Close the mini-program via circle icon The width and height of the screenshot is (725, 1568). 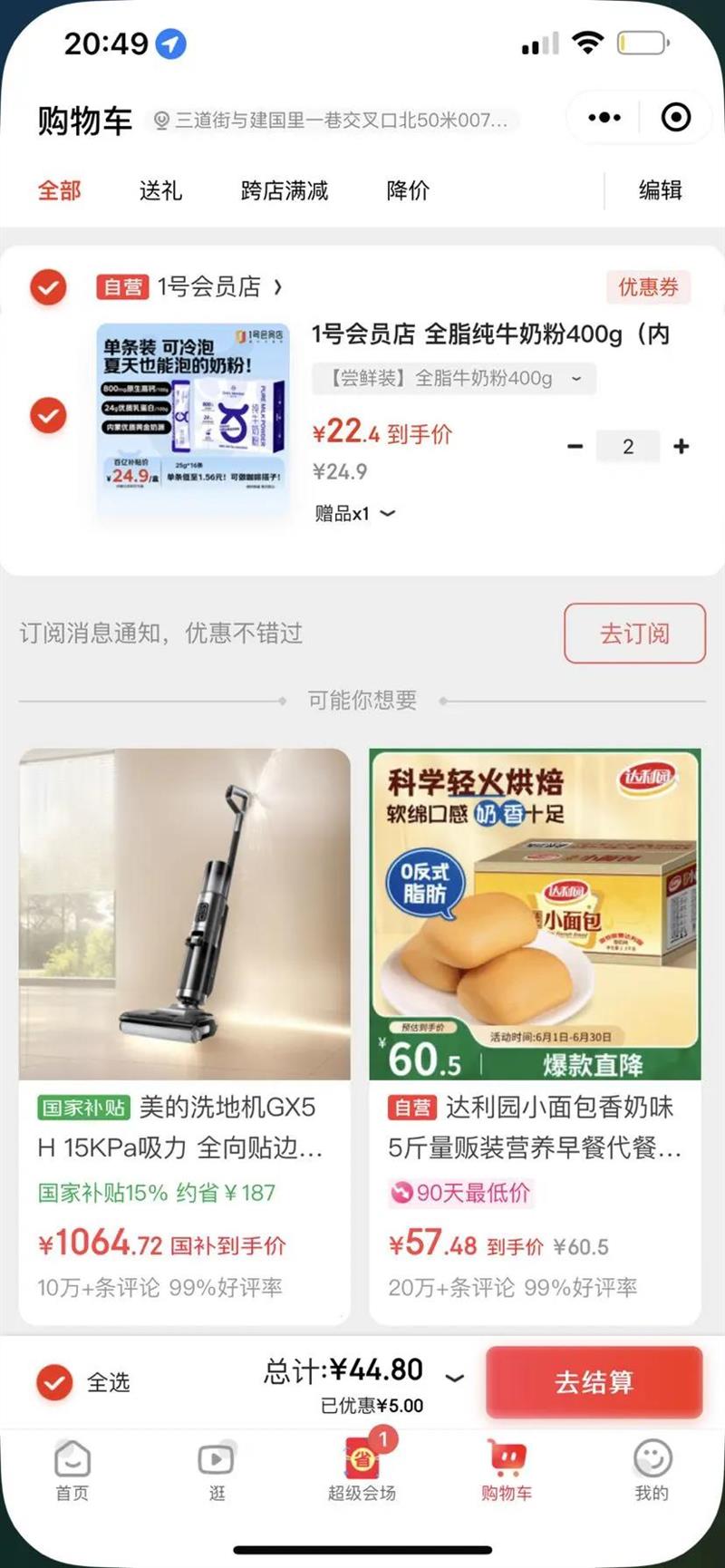coord(675,118)
